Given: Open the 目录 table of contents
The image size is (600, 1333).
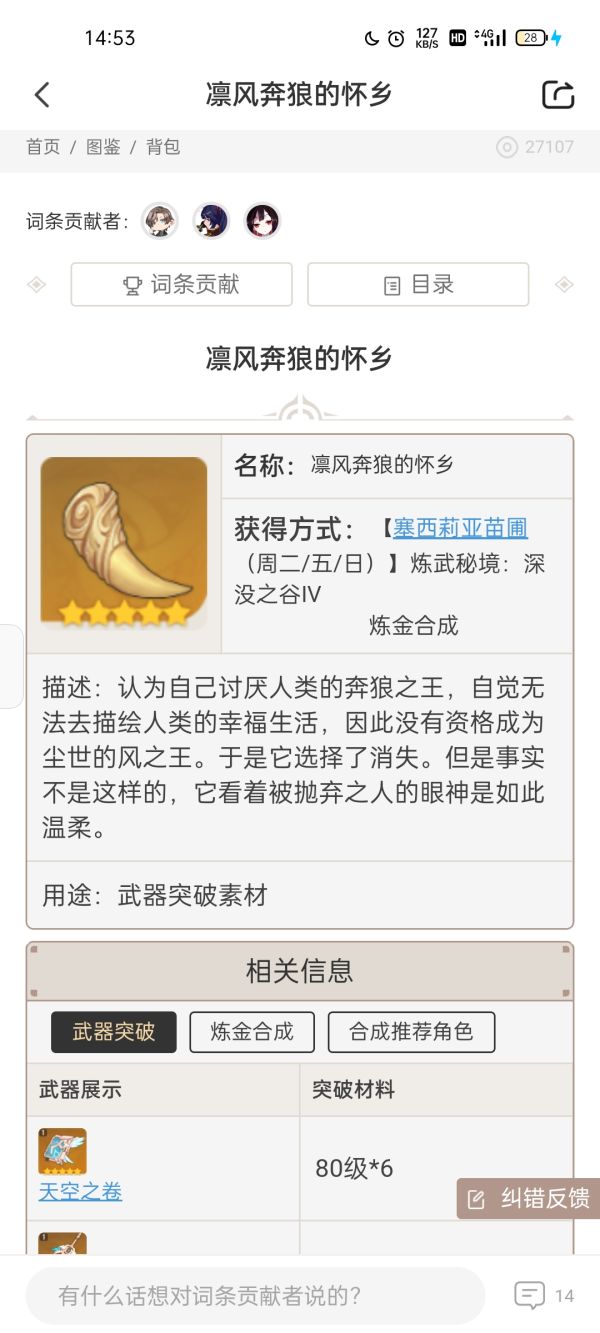Looking at the screenshot, I should tap(418, 285).
